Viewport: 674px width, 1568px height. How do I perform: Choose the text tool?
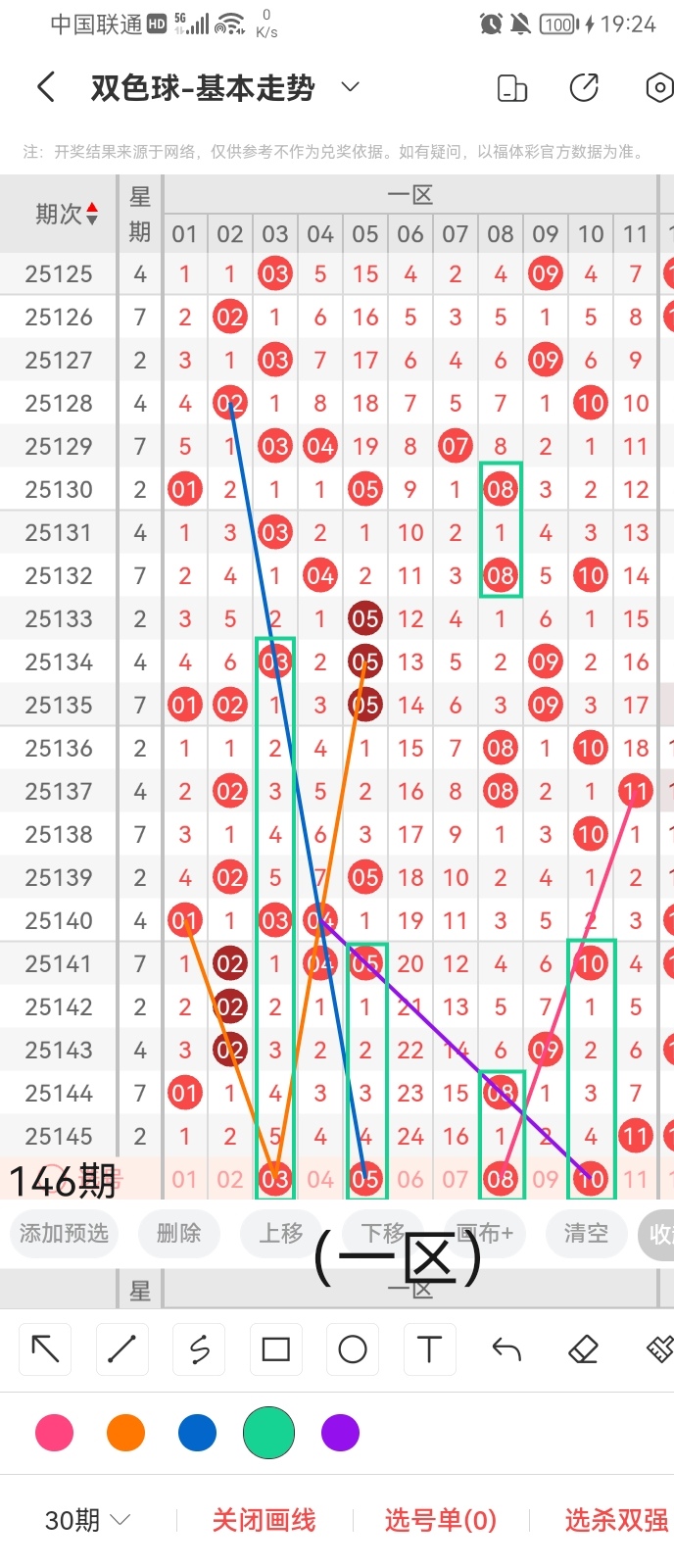tap(429, 1349)
